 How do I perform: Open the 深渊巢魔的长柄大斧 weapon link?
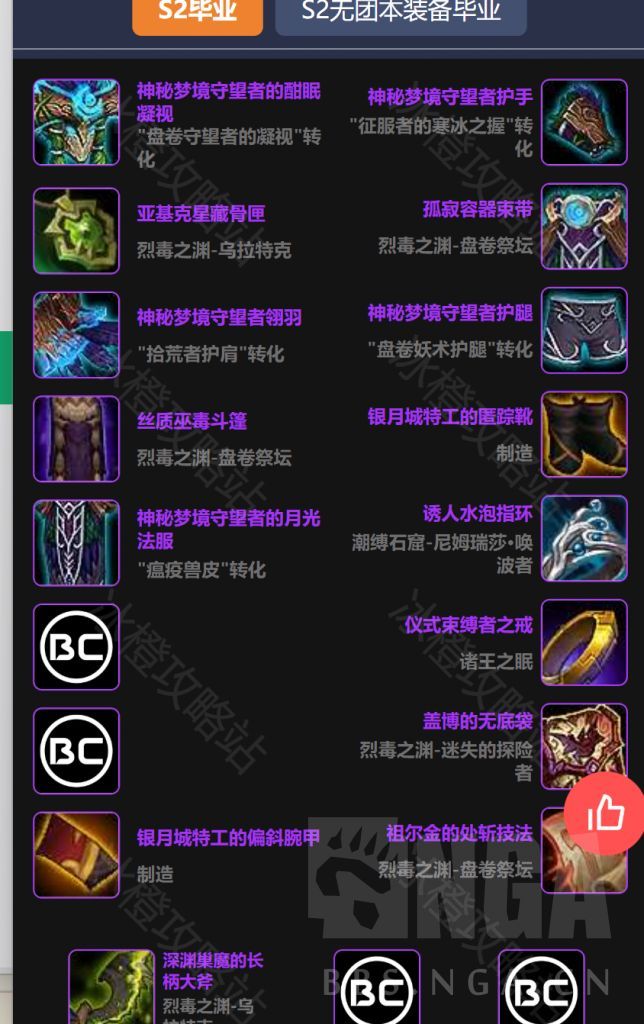(x=212, y=970)
